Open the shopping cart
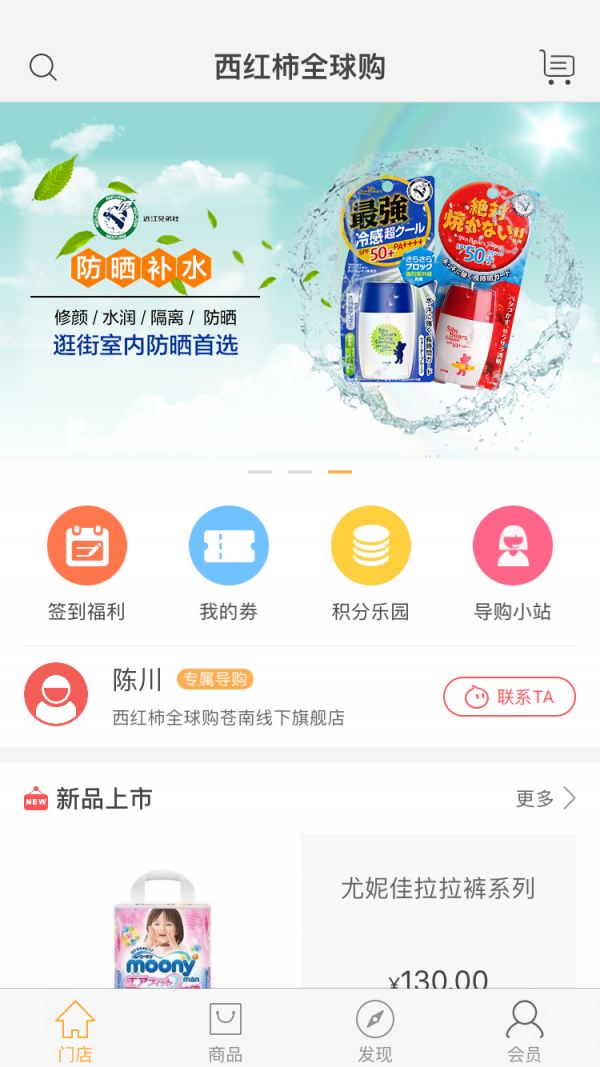 (x=557, y=67)
